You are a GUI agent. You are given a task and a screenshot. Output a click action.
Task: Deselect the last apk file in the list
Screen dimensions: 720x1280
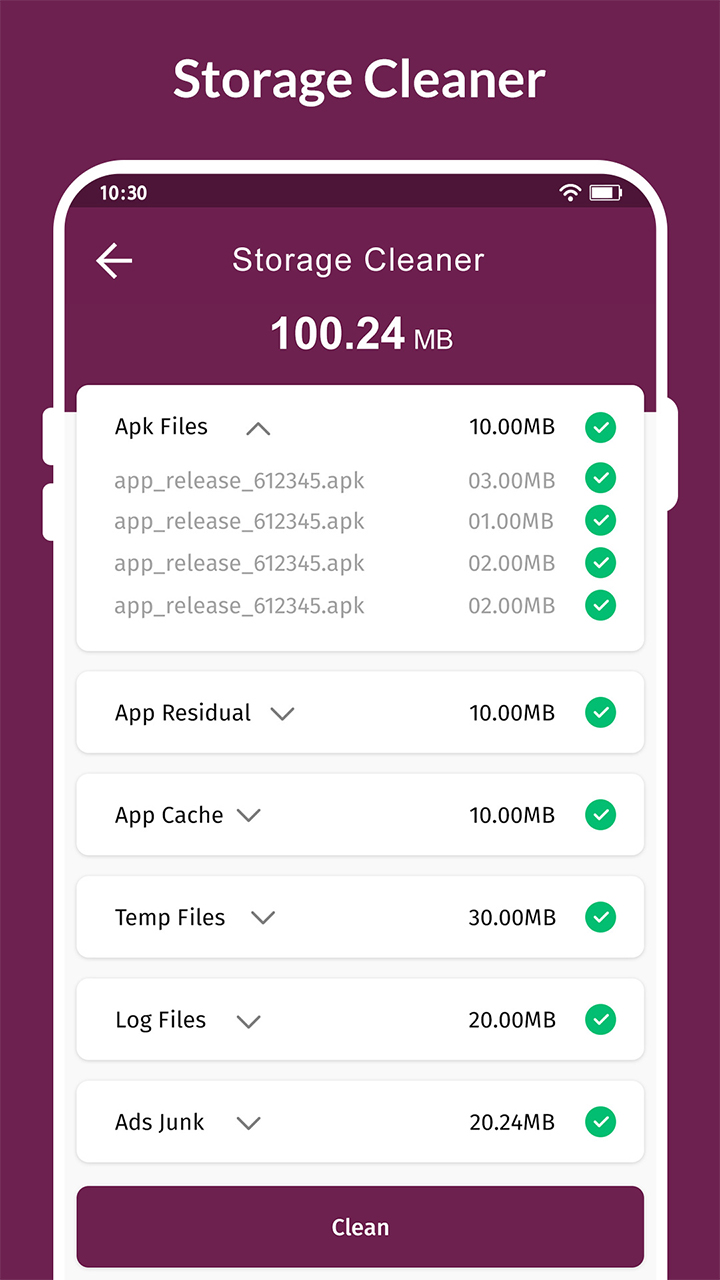coord(601,606)
